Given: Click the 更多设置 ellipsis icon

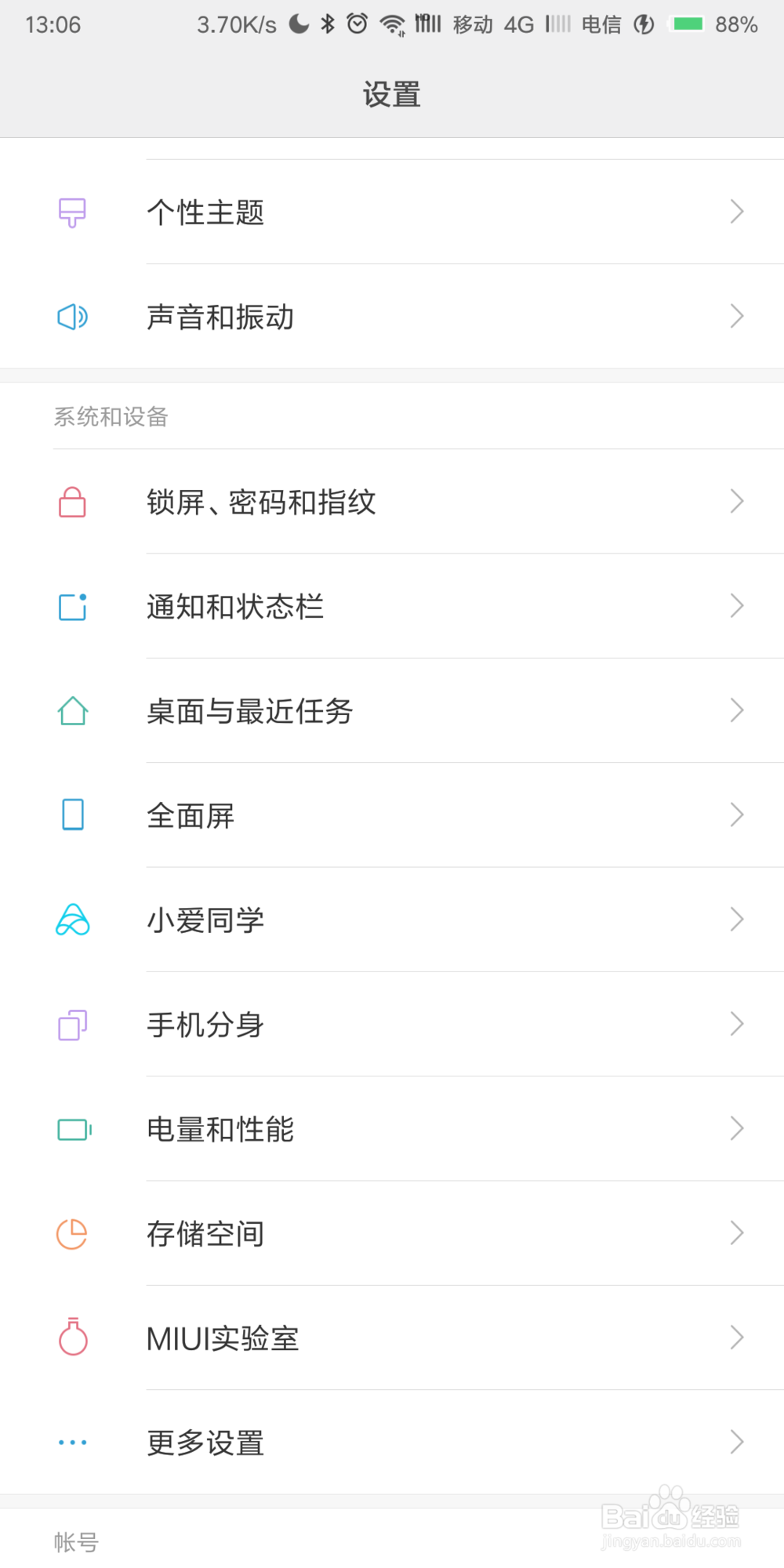Looking at the screenshot, I should click(72, 1443).
